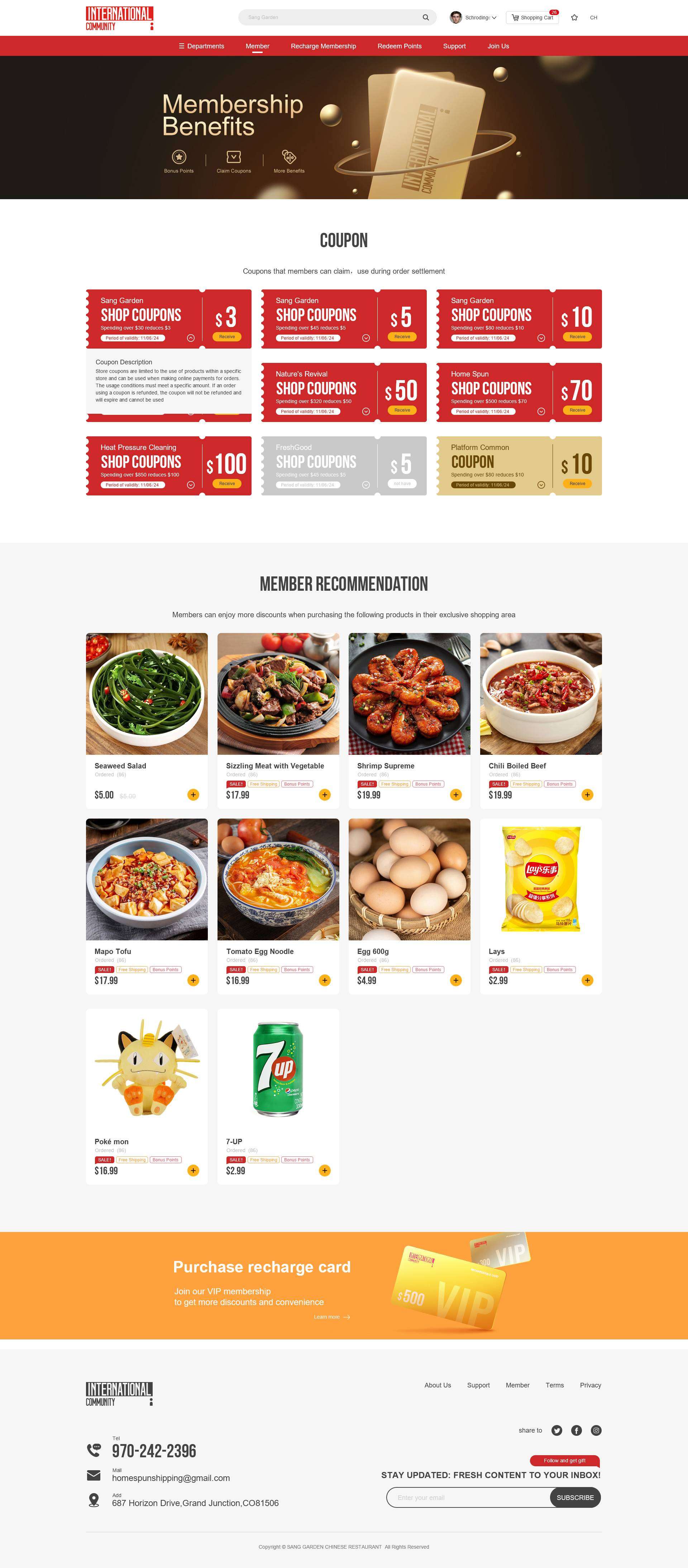The width and height of the screenshot is (688, 1568).
Task: Share to Facebook
Action: 576,1430
